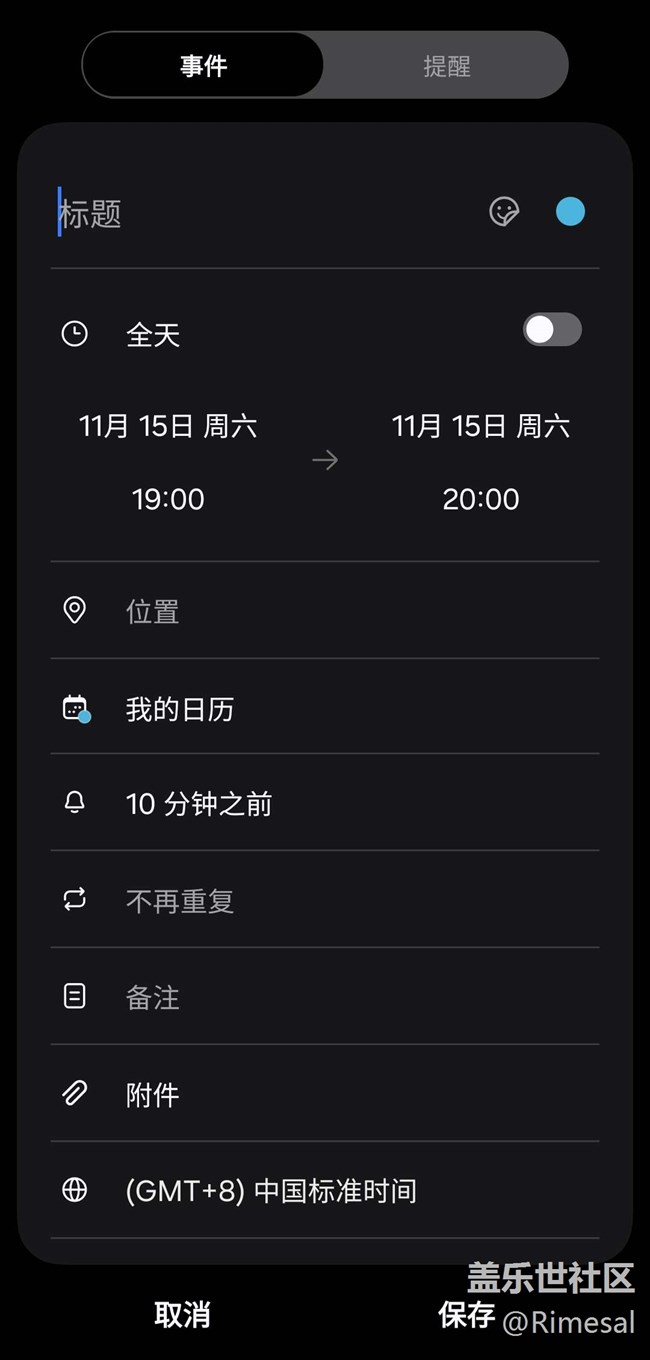This screenshot has height=1360, width=650.
Task: Focus the 标题 title field
Action: pyautogui.click(x=260, y=213)
